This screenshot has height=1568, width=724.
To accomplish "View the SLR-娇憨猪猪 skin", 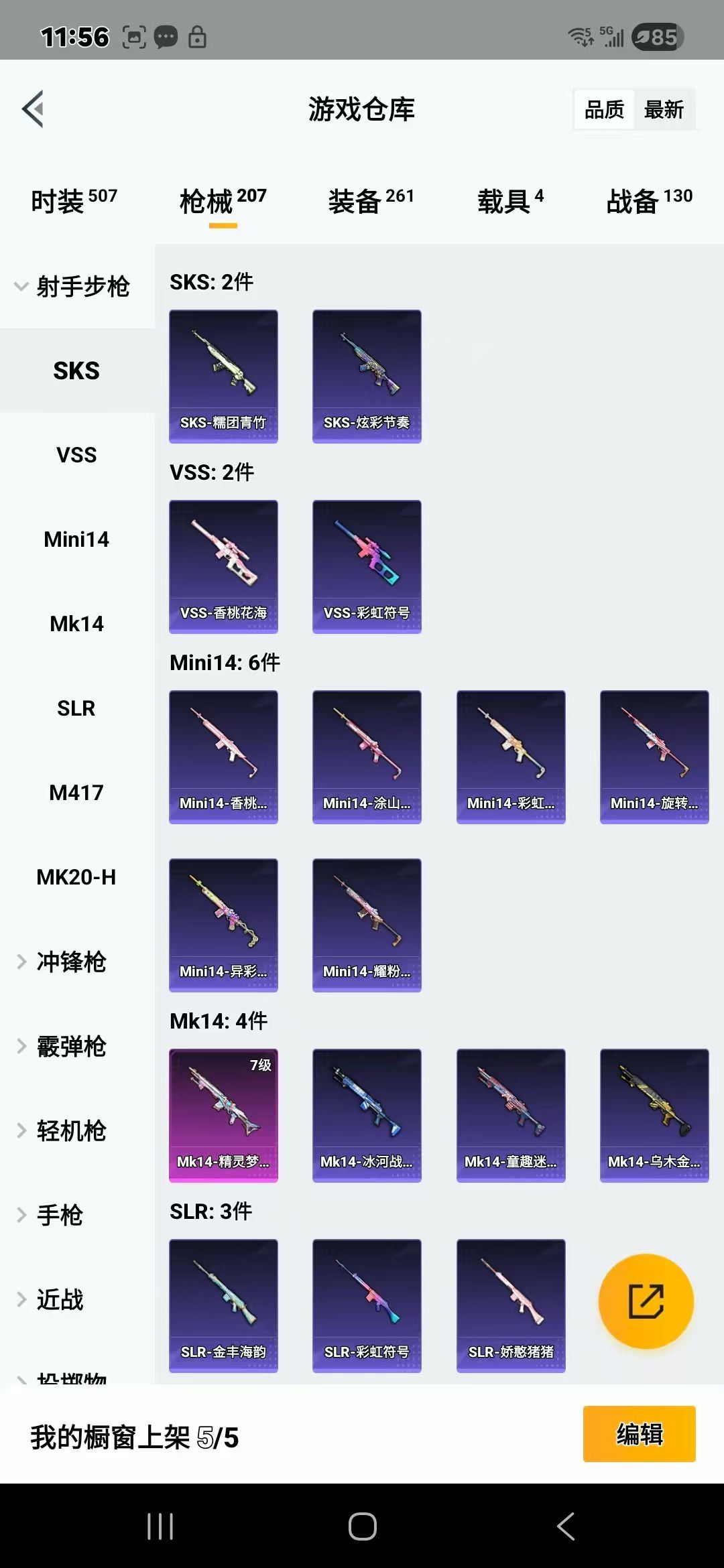I will 511,1305.
